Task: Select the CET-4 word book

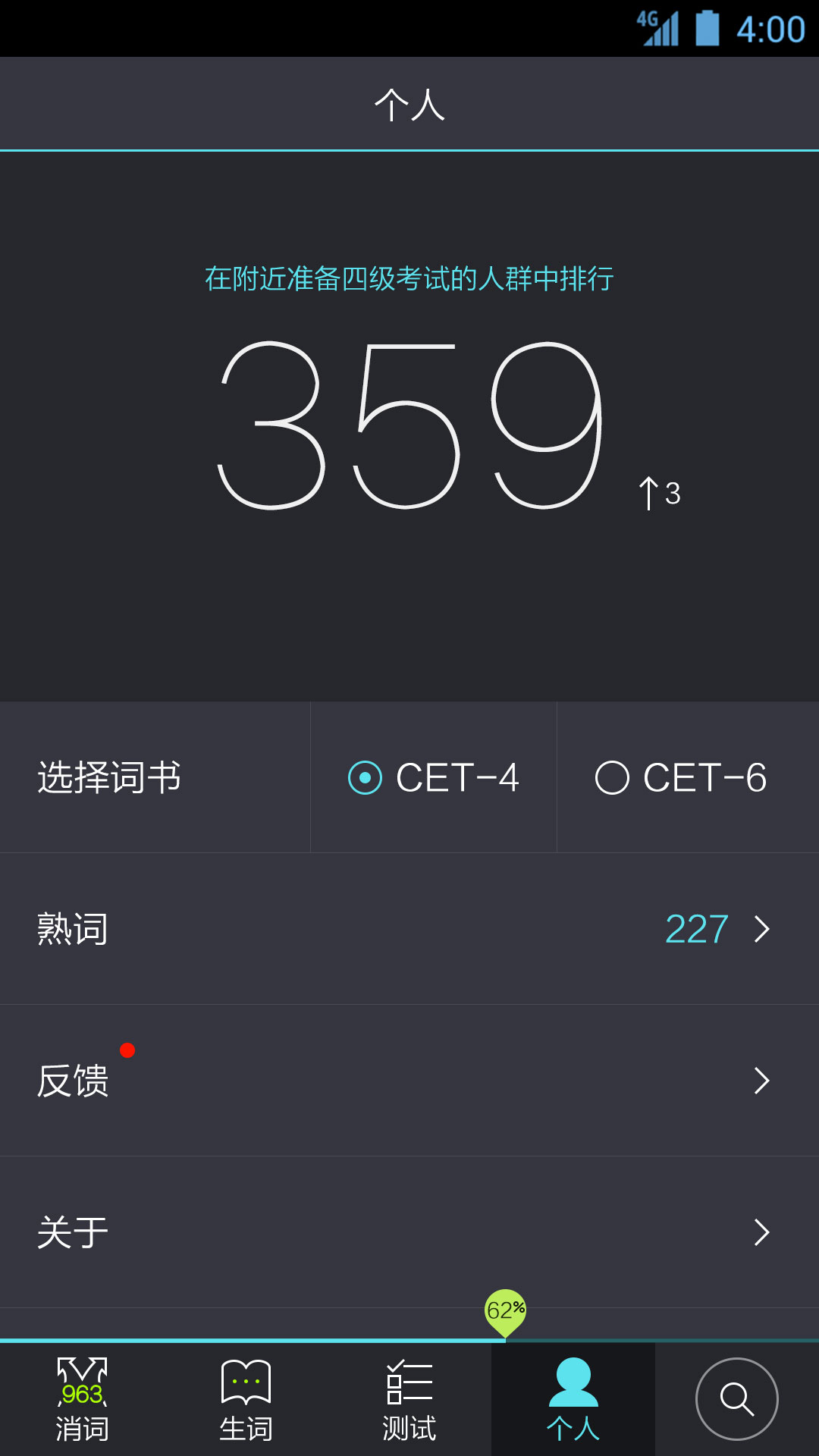Action: [x=434, y=777]
